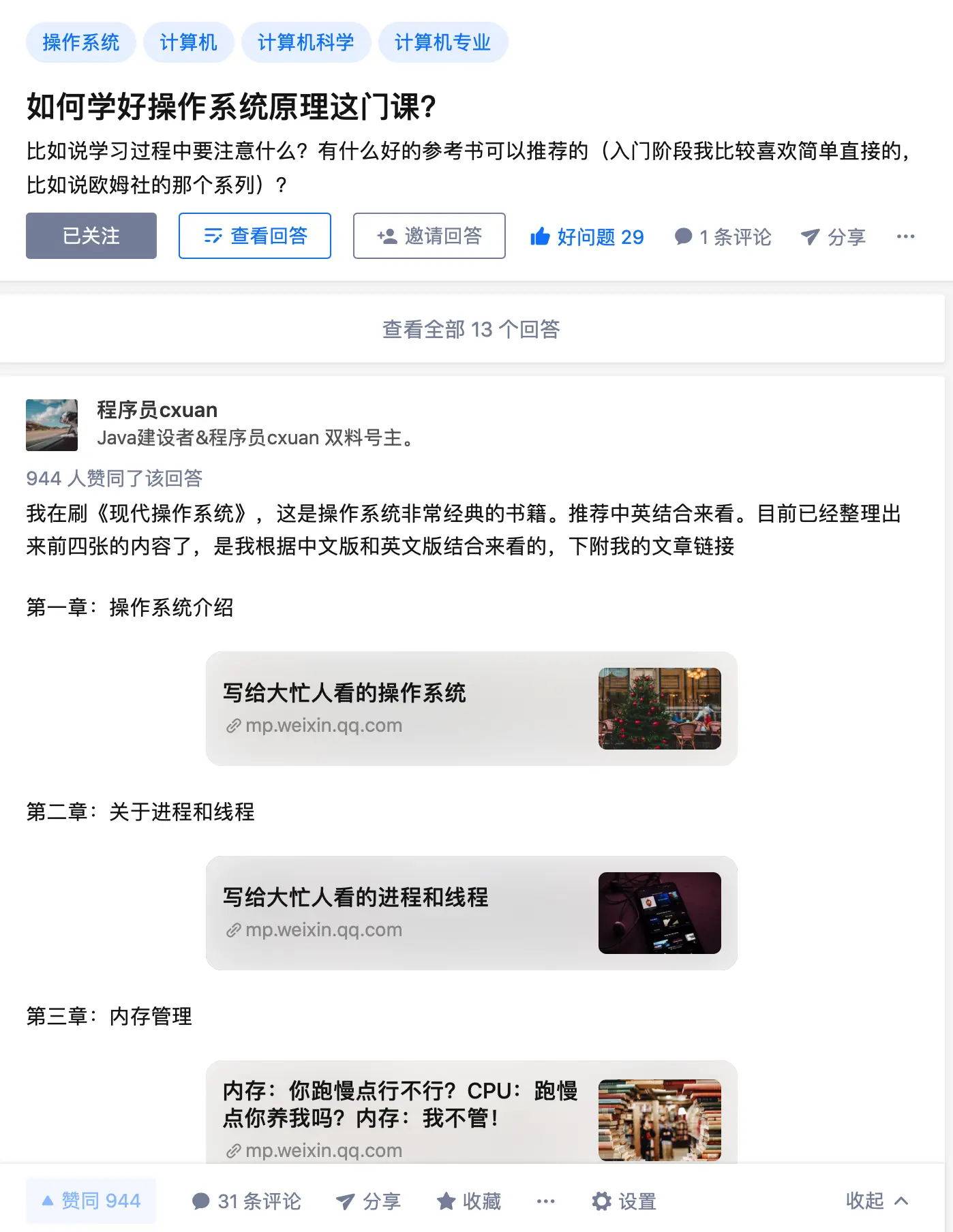Open the 计算机 topic tag
953x1232 pixels.
point(188,42)
